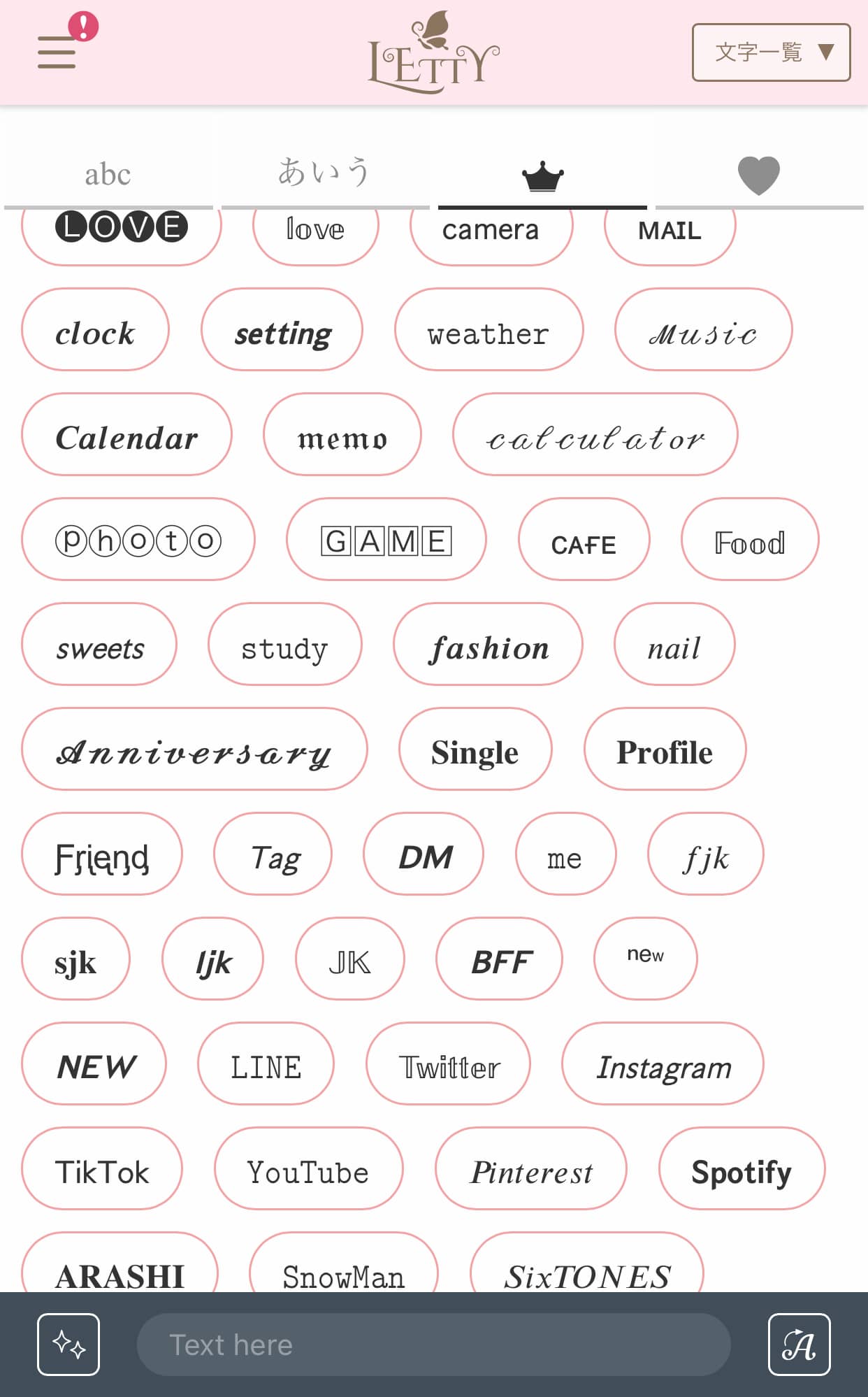Choose the 'BFF' chip
Viewport: 868px width, 1397px height.
pyautogui.click(x=499, y=959)
